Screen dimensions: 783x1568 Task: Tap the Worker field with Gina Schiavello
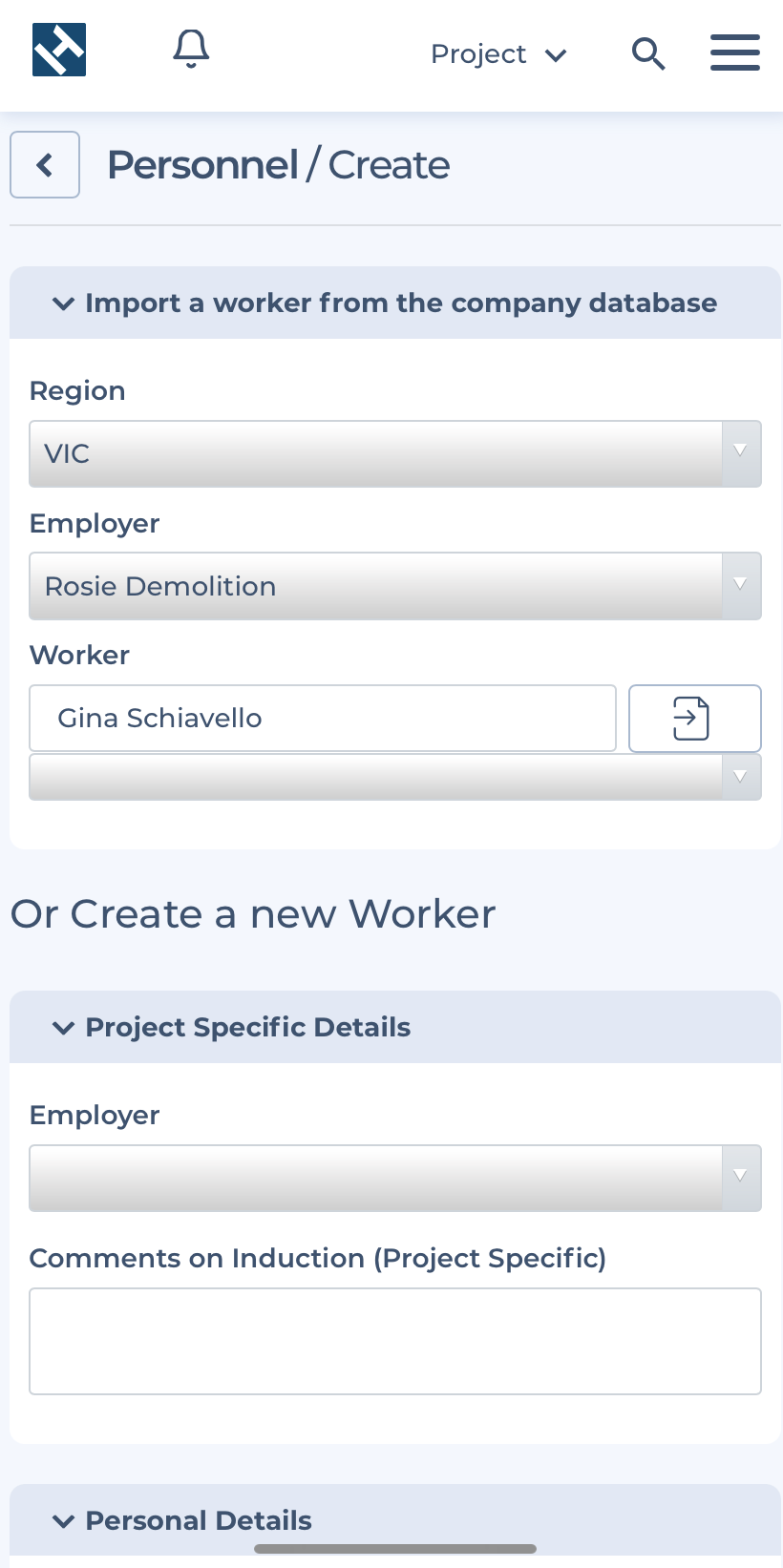click(322, 719)
